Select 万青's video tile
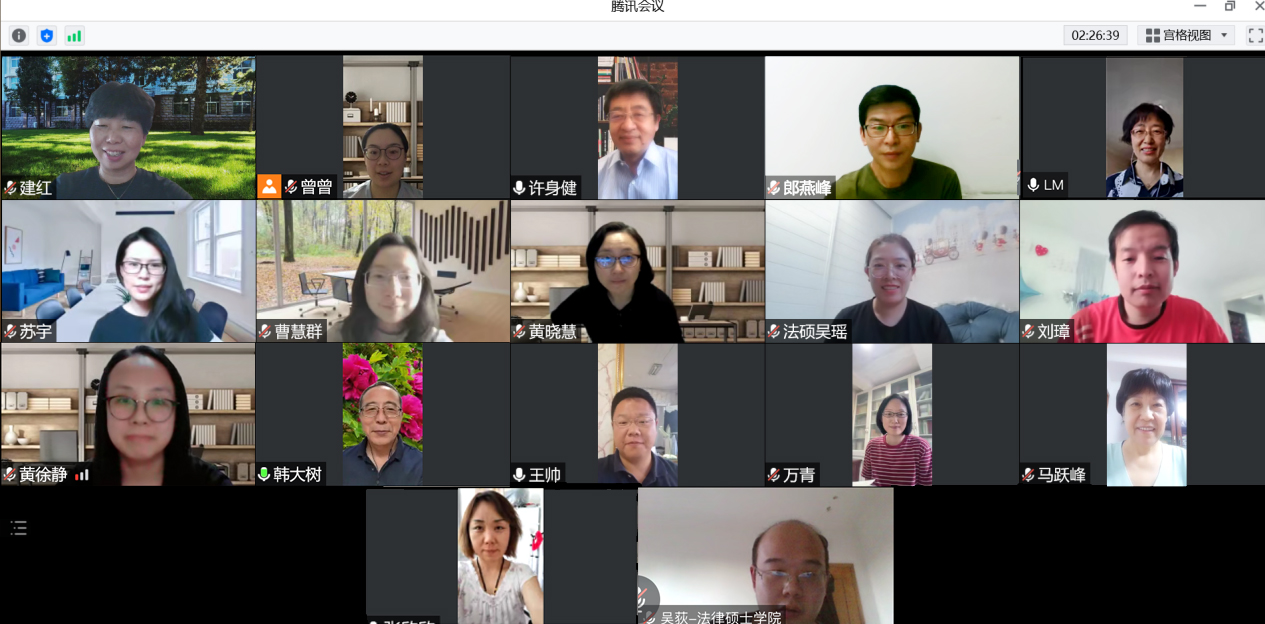This screenshot has width=1265, height=624. click(x=892, y=415)
